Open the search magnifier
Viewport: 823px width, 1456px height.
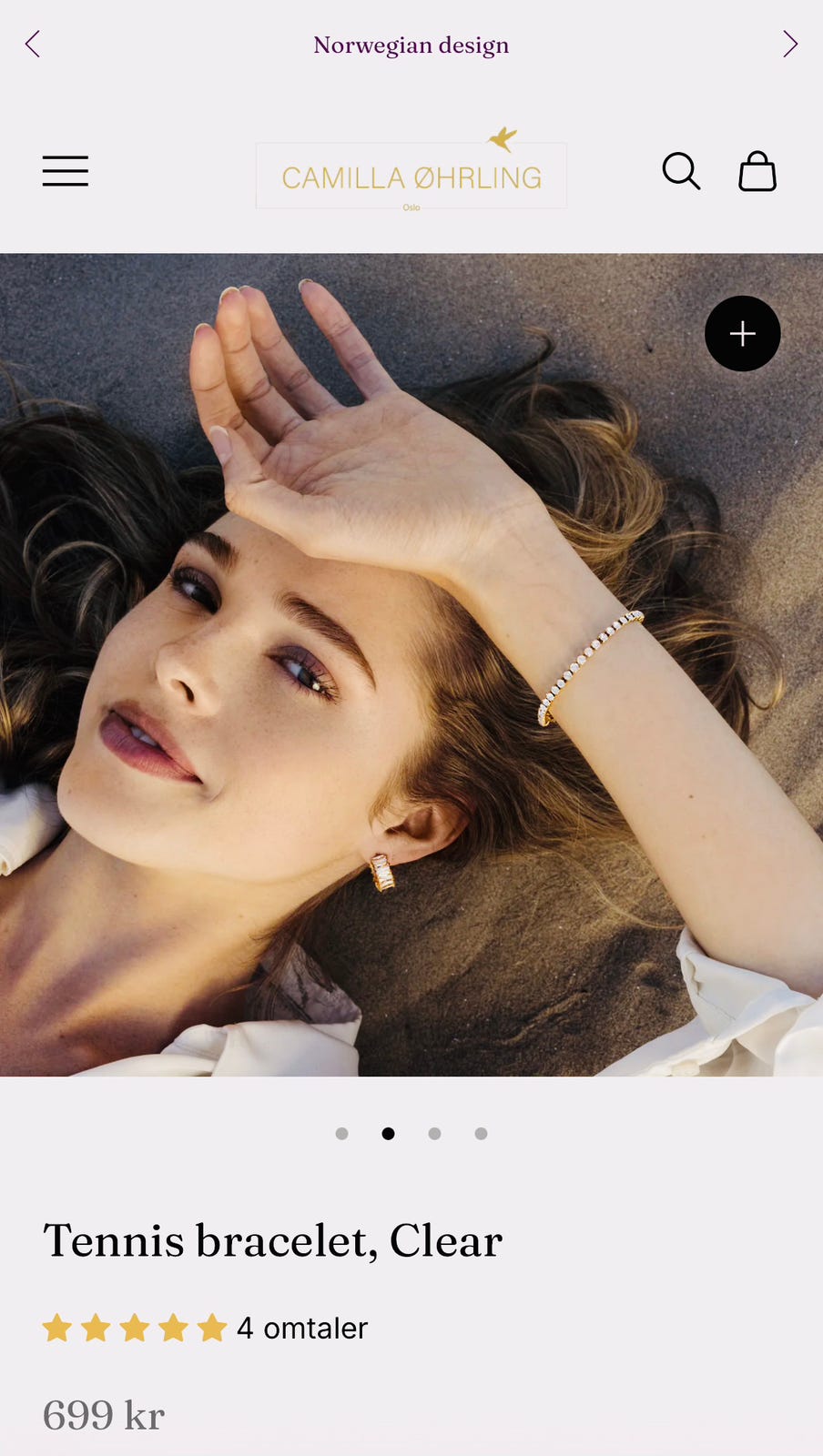[681, 171]
